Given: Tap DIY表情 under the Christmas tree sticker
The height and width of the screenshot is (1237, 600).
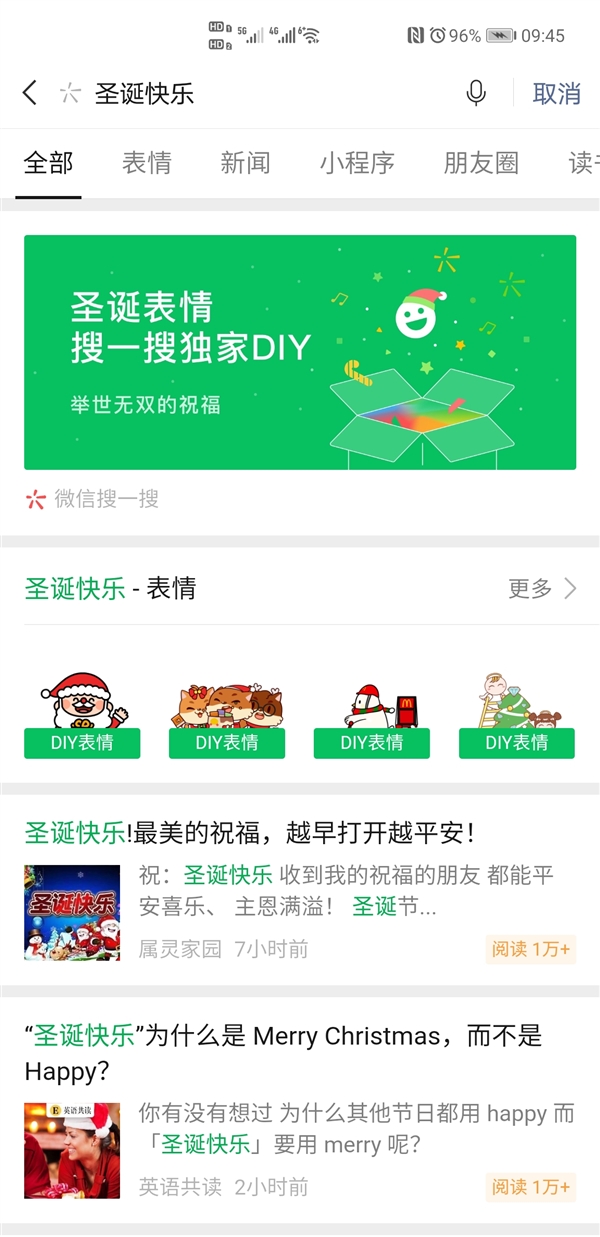Looking at the screenshot, I should coord(517,743).
